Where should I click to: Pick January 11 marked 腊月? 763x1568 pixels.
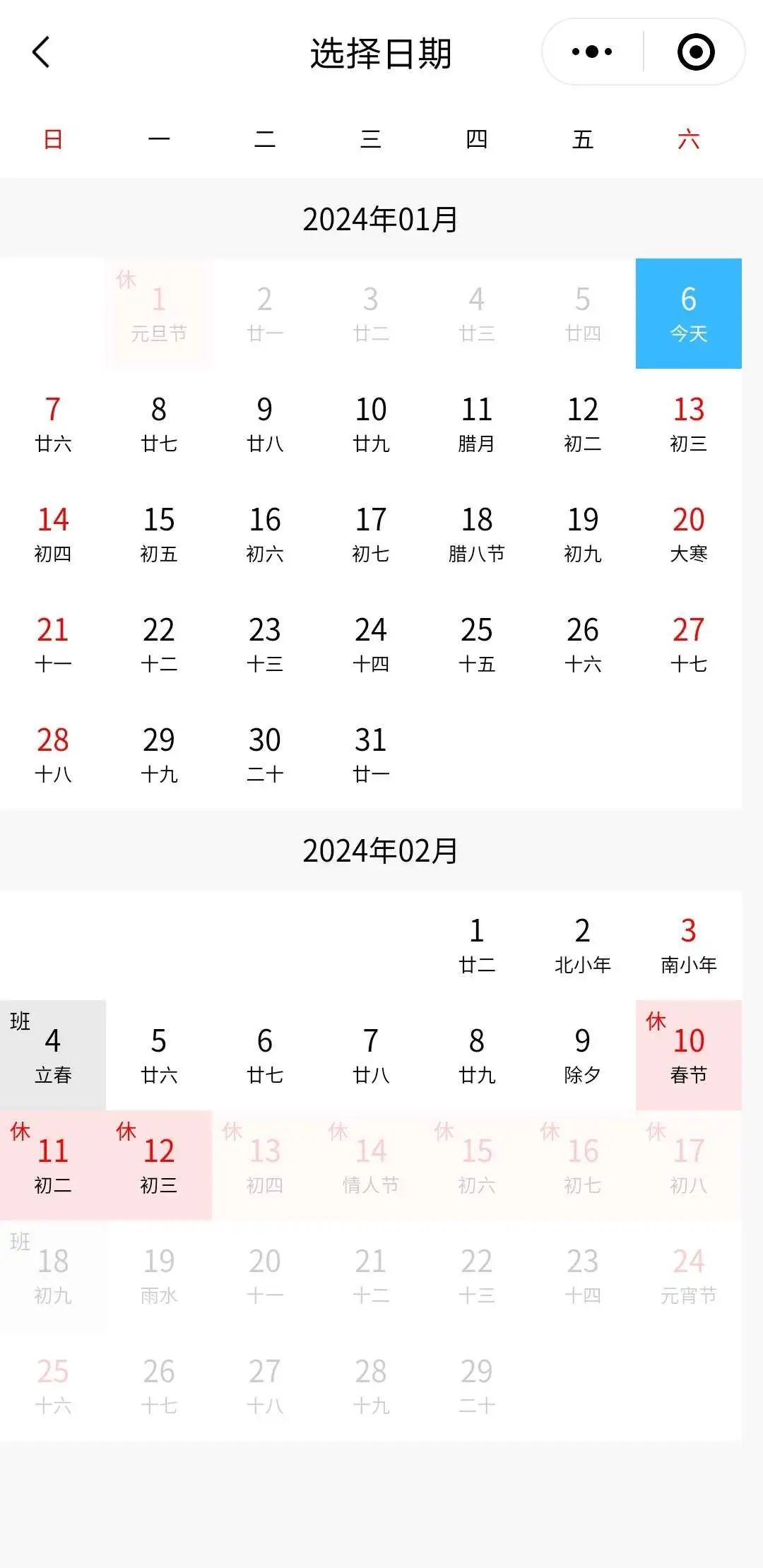coord(477,423)
